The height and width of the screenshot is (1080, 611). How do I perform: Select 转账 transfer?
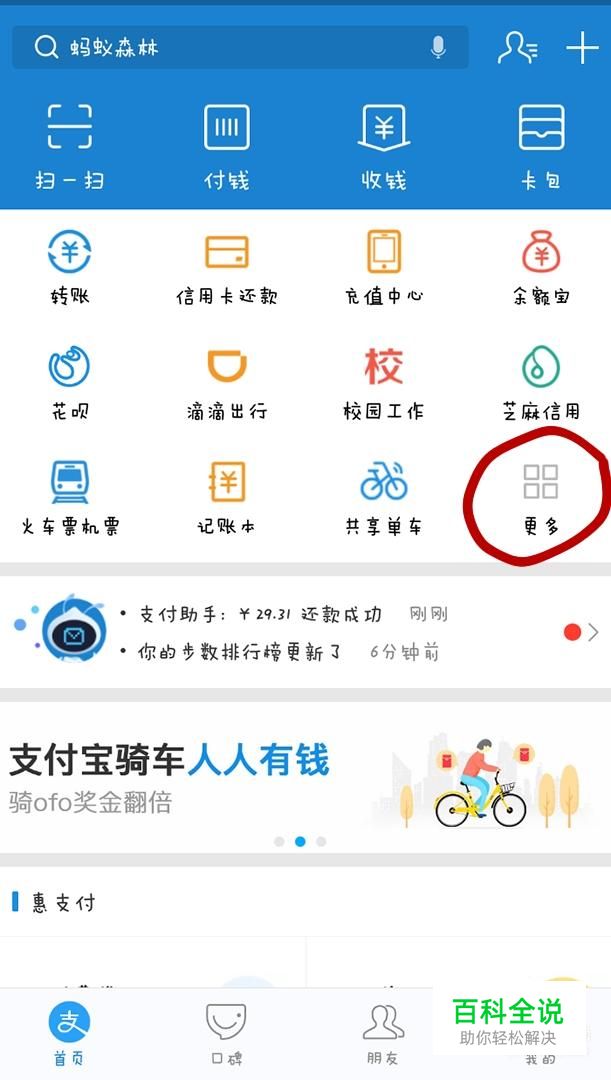pos(70,265)
